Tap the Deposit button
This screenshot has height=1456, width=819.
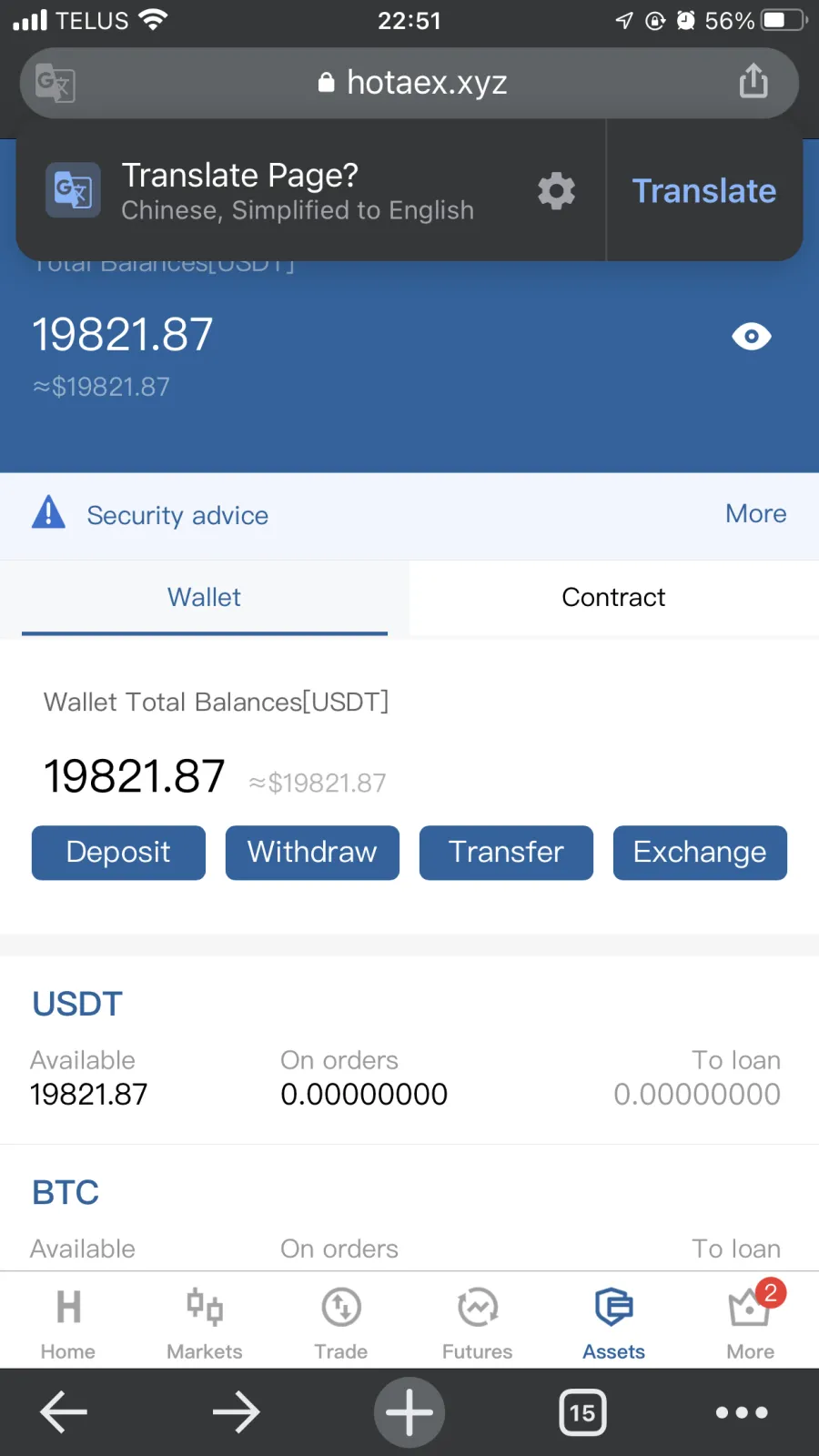[118, 853]
